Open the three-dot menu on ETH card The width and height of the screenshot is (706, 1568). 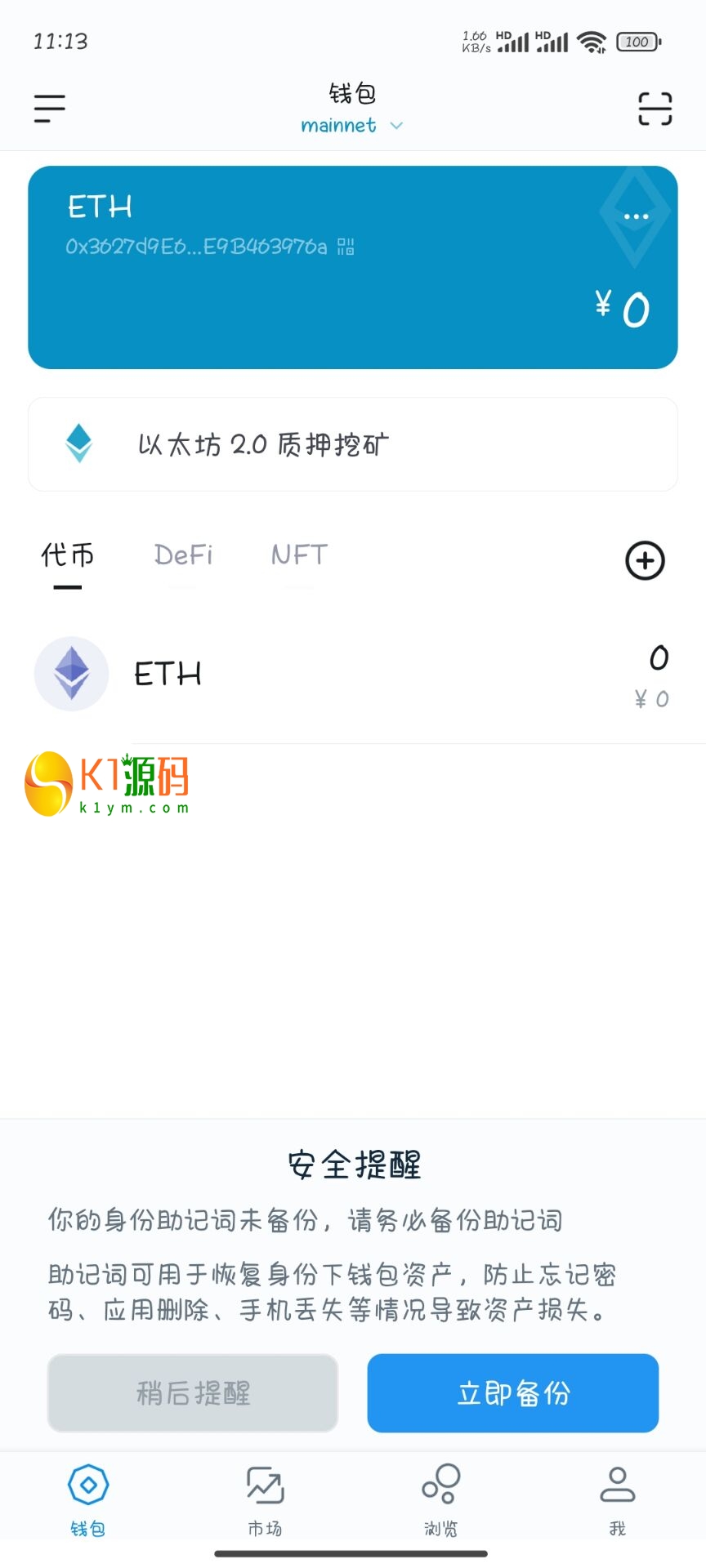(x=636, y=216)
